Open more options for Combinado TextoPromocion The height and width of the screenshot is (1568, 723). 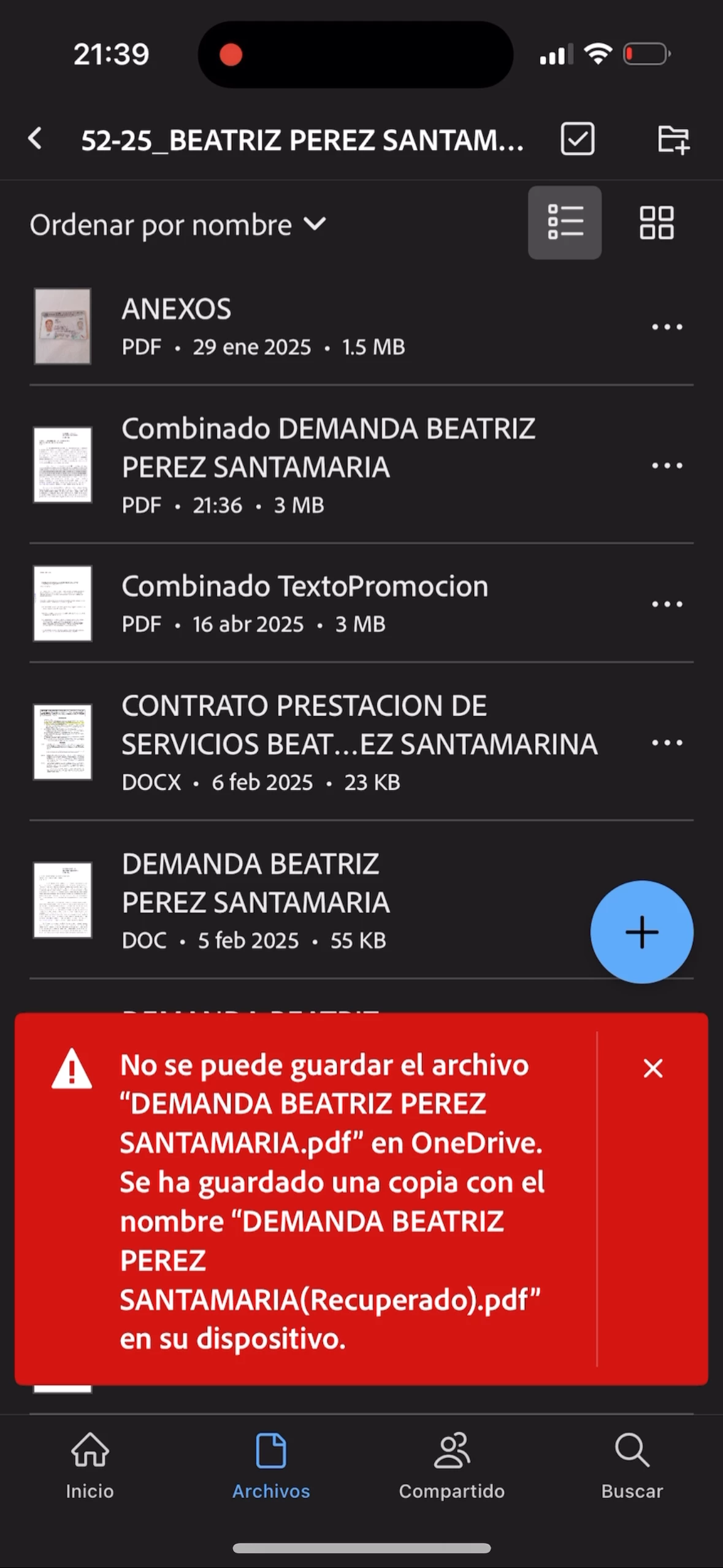tap(667, 604)
